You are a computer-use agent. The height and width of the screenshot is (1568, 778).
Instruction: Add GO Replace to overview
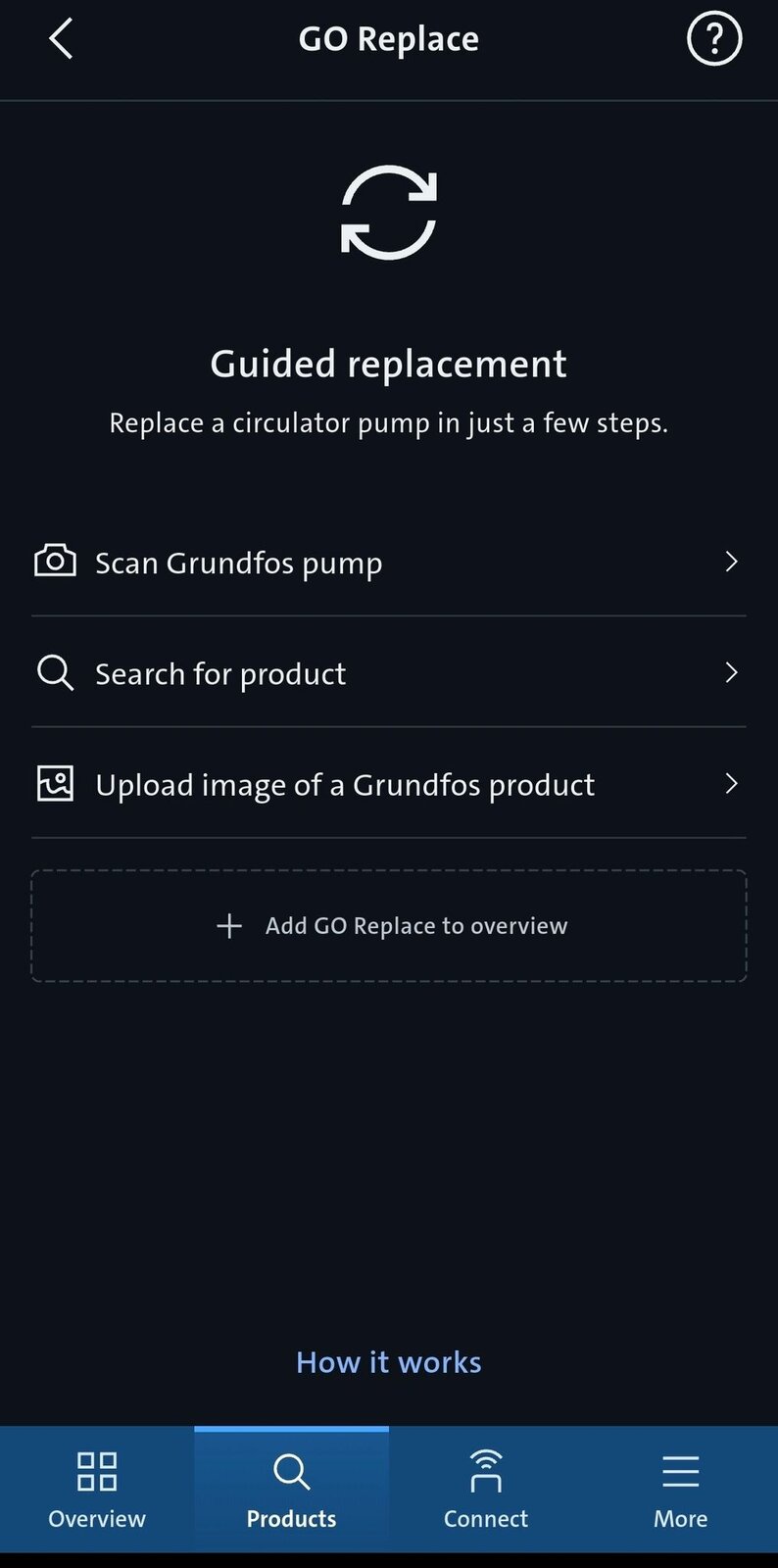(389, 926)
